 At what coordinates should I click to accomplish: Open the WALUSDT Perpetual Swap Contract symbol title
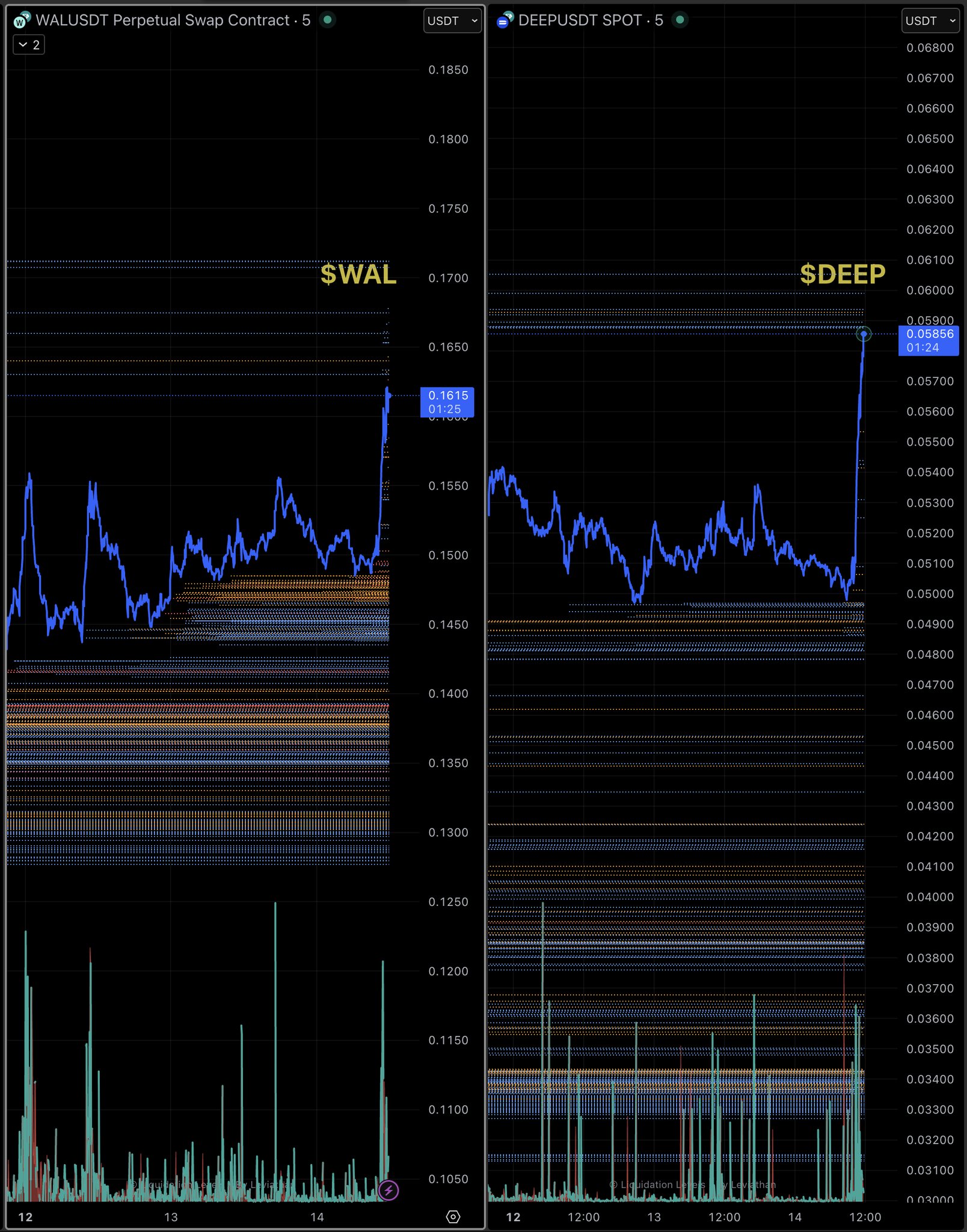click(x=162, y=20)
